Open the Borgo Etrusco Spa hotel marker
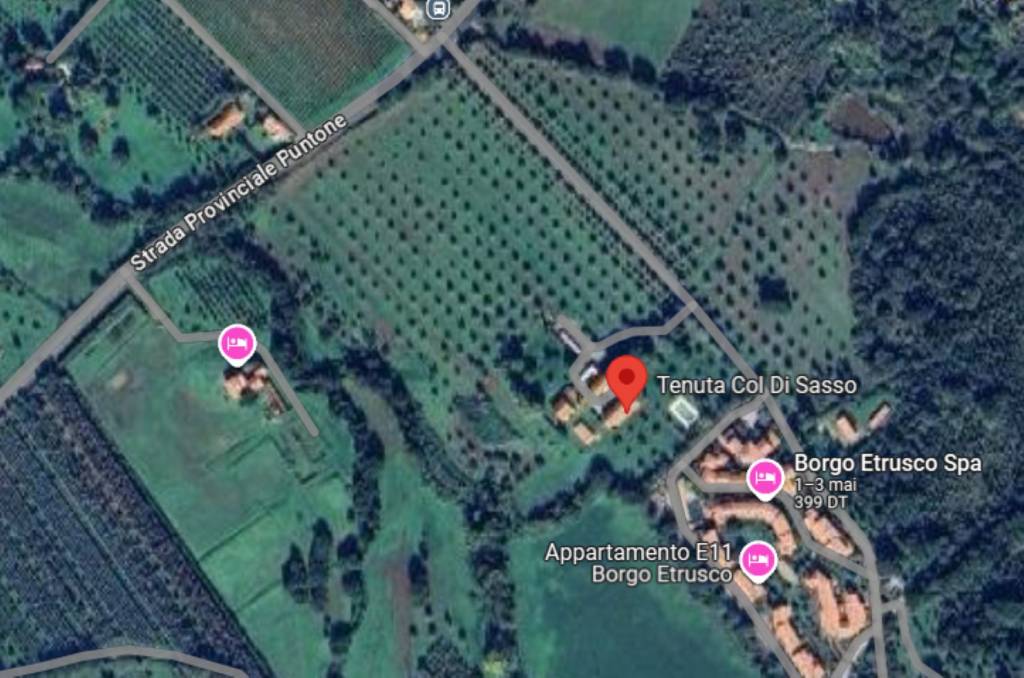The image size is (1024, 678). [765, 478]
